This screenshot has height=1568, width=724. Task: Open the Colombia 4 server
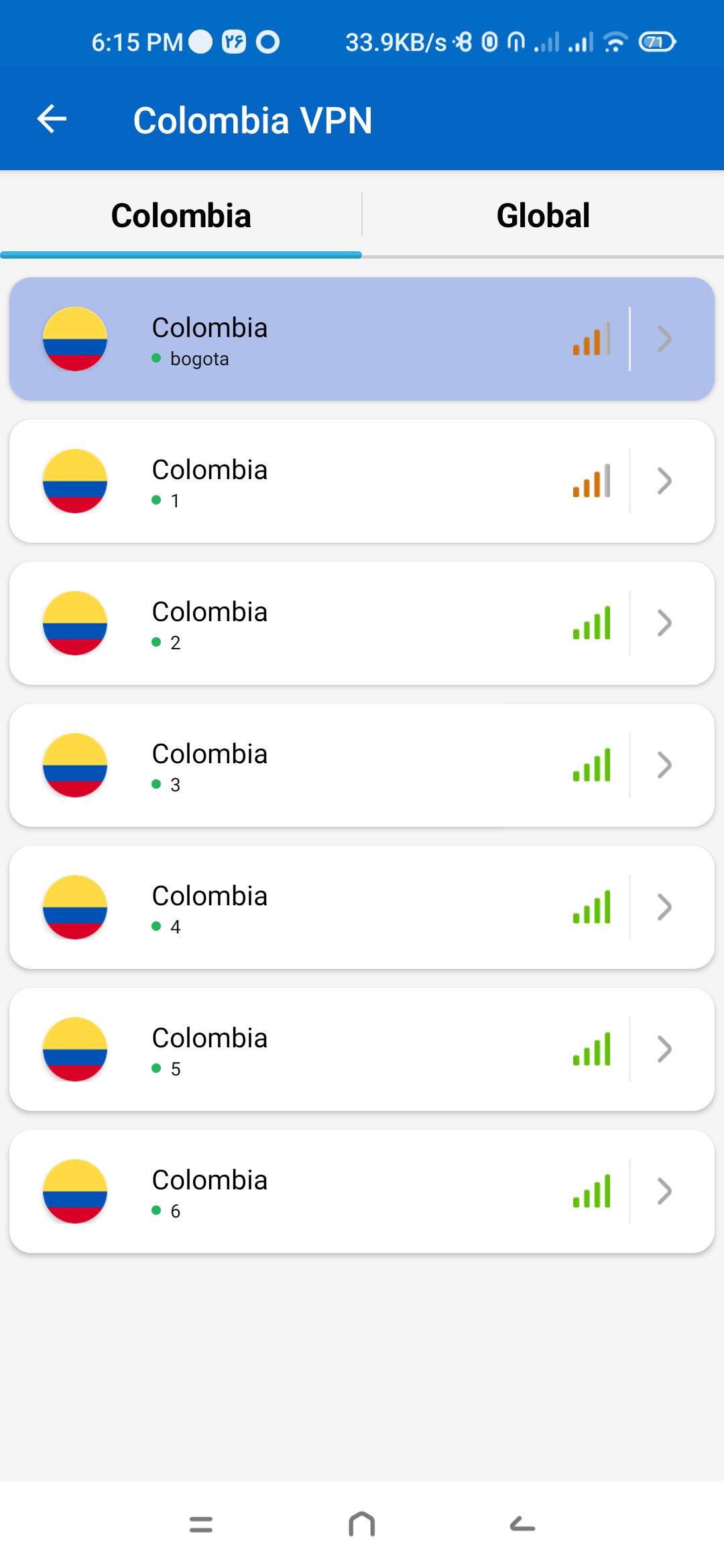pos(362,907)
